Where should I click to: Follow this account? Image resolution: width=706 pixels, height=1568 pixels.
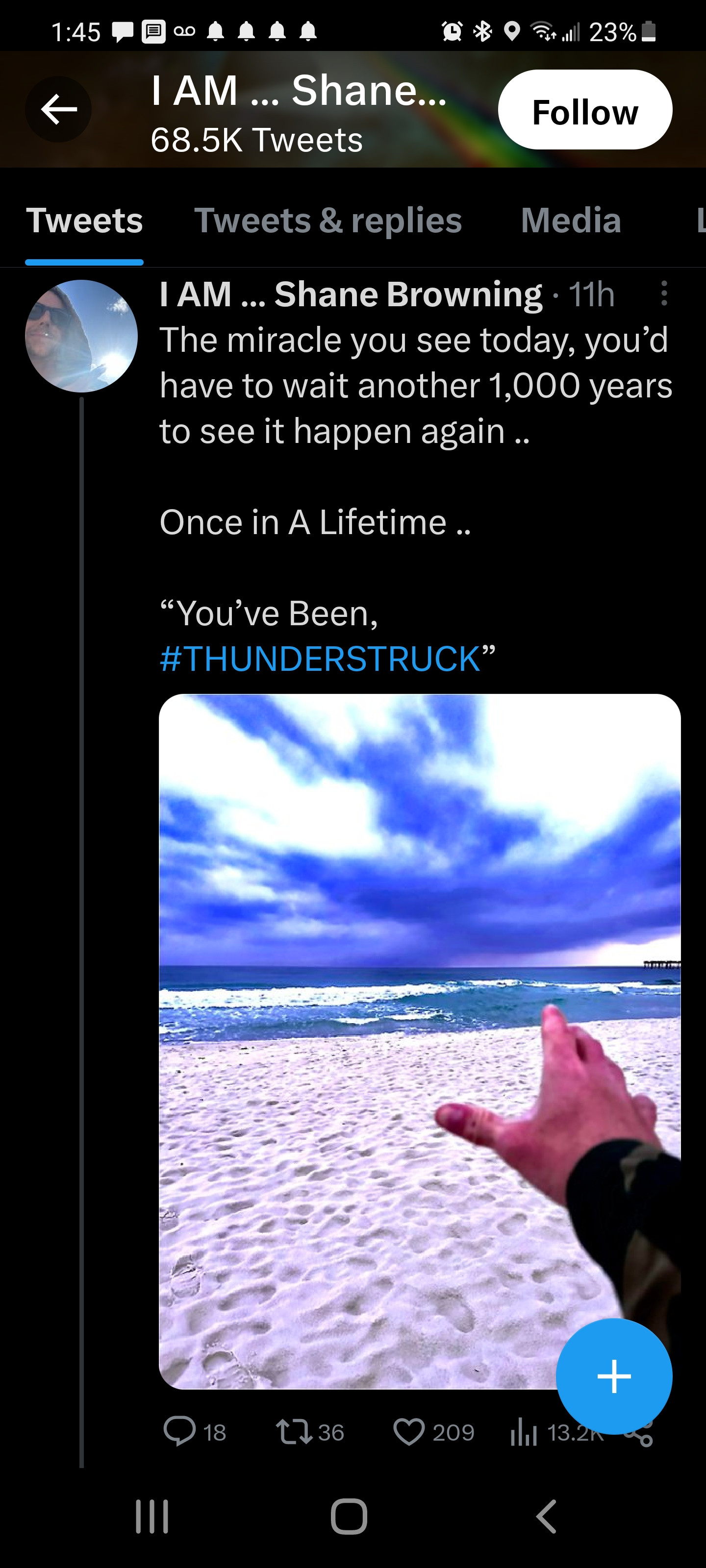point(585,111)
